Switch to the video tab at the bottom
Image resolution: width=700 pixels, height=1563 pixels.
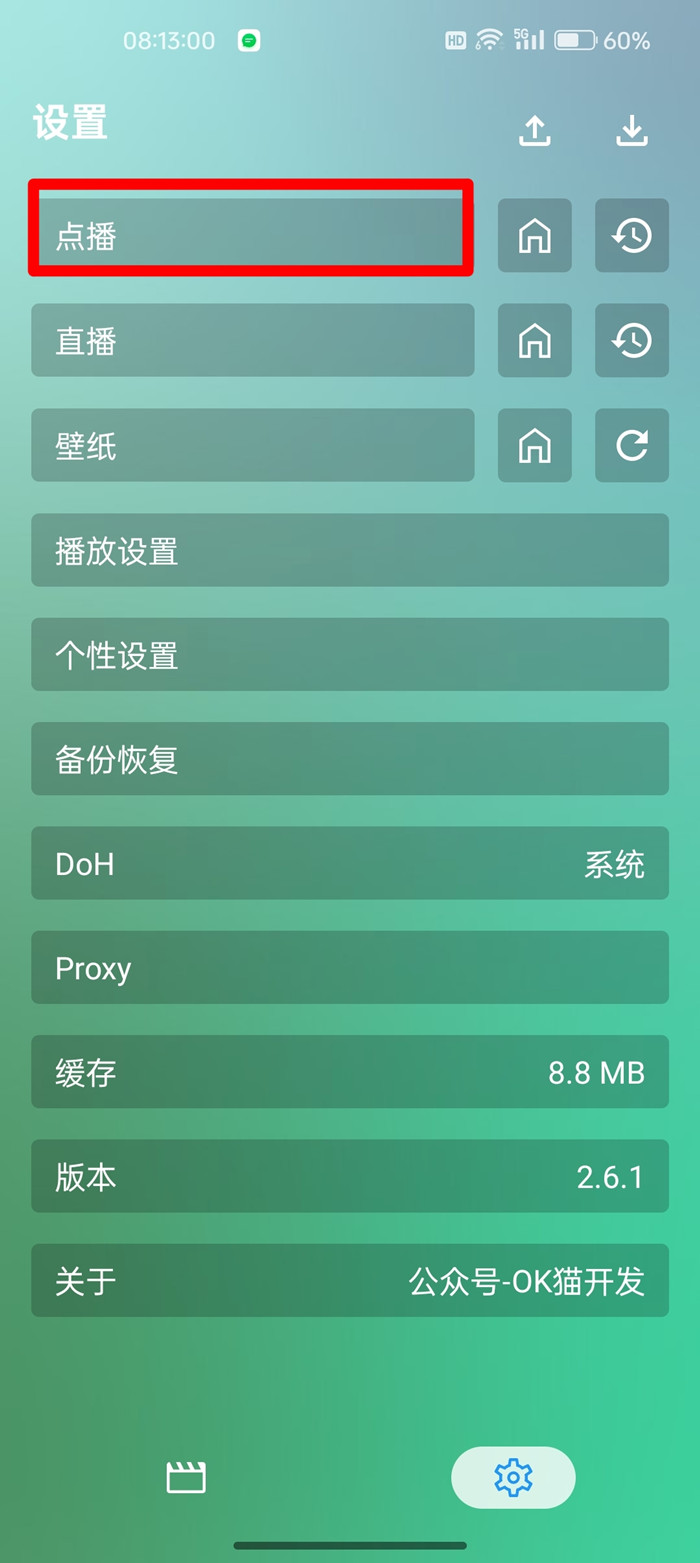tap(186, 1477)
